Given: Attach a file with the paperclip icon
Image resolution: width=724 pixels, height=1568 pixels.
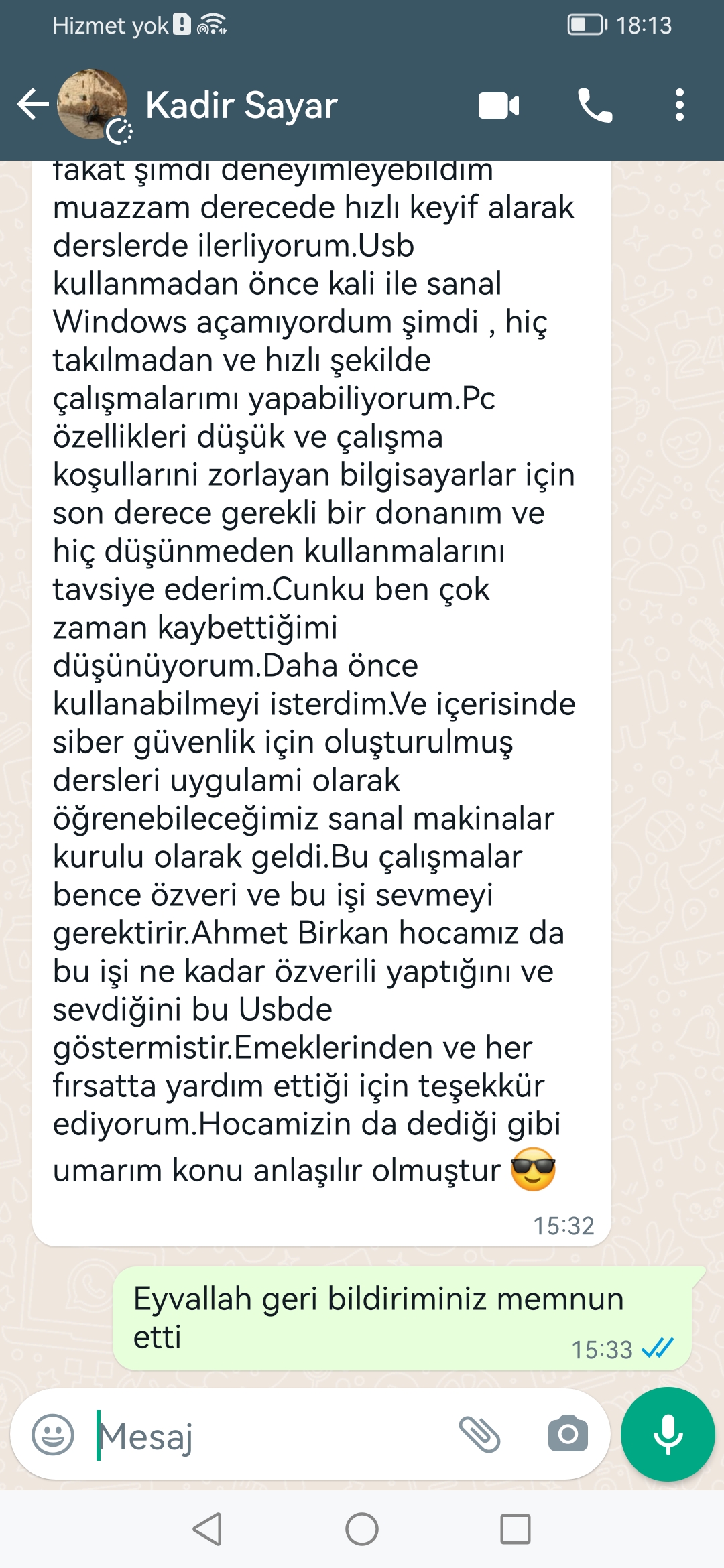Looking at the screenshot, I should pyautogui.click(x=479, y=1435).
